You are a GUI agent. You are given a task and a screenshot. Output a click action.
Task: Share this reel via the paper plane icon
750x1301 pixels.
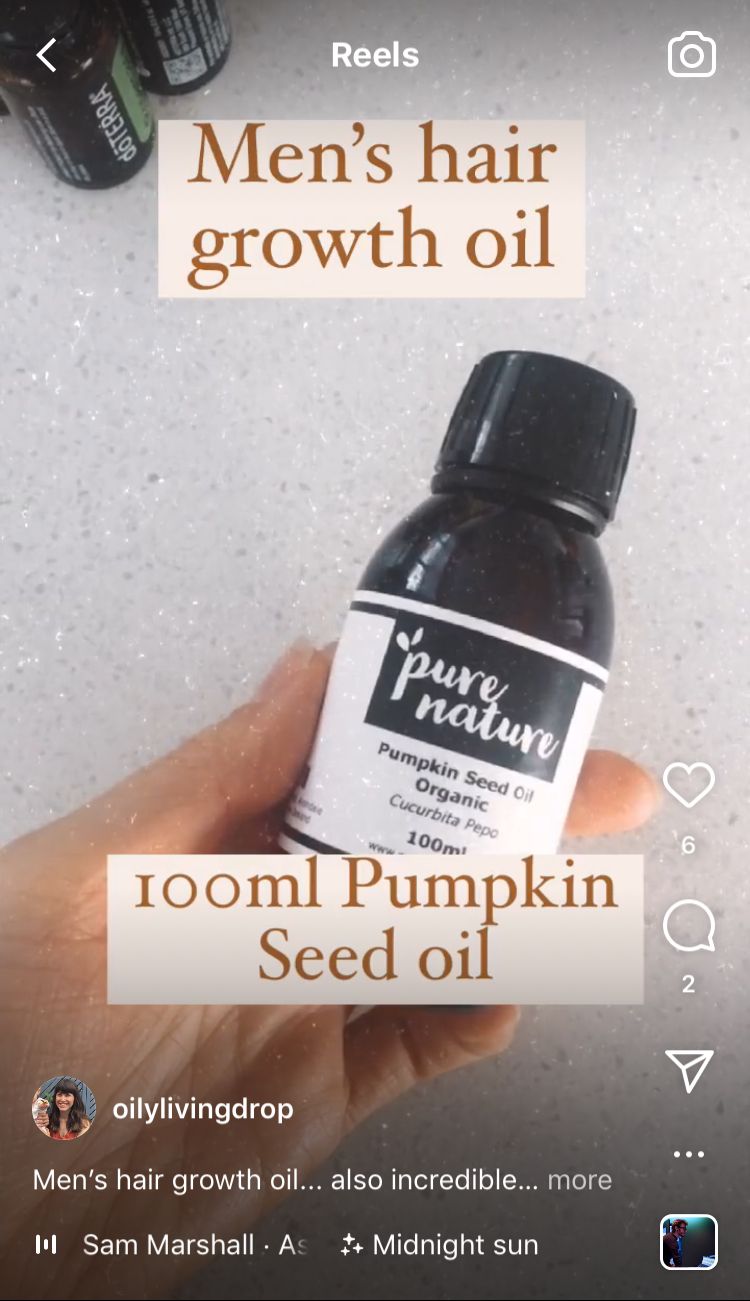tap(689, 1071)
